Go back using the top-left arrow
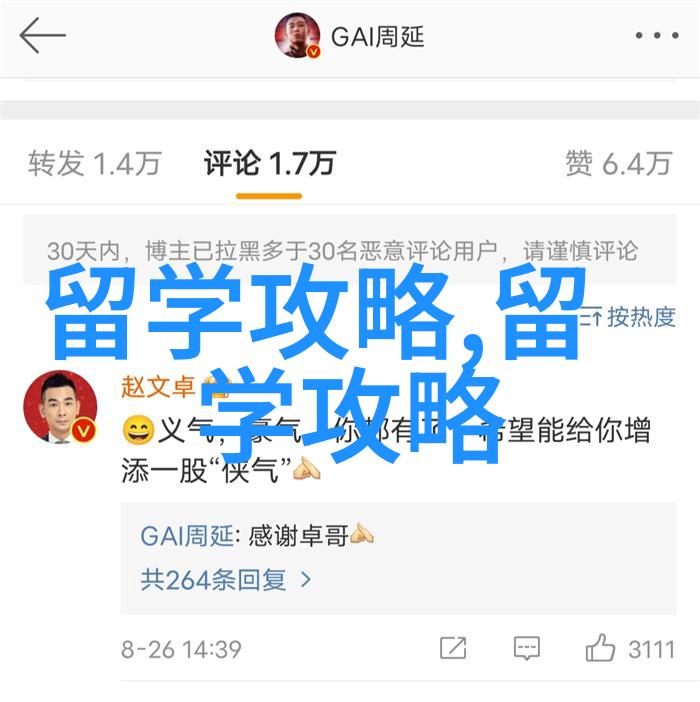700x702 pixels. click(42, 37)
